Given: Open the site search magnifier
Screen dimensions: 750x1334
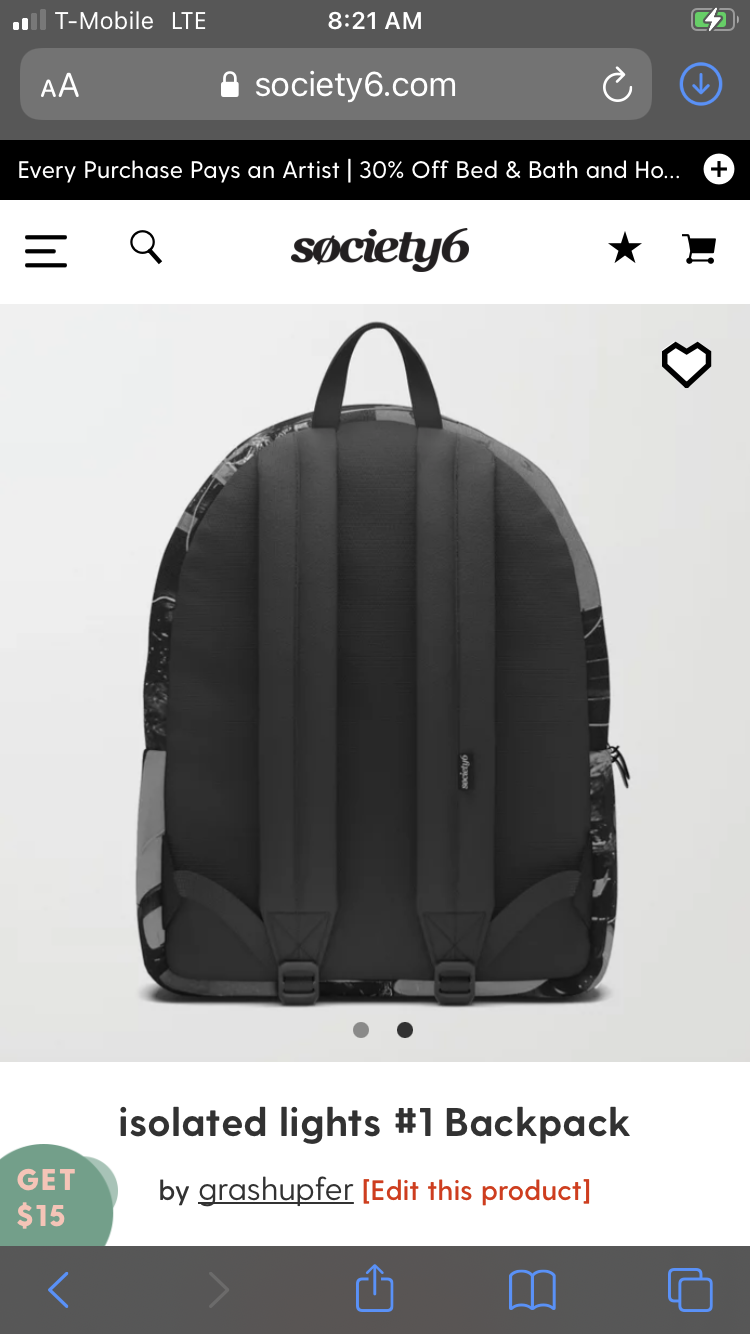Looking at the screenshot, I should coord(146,247).
